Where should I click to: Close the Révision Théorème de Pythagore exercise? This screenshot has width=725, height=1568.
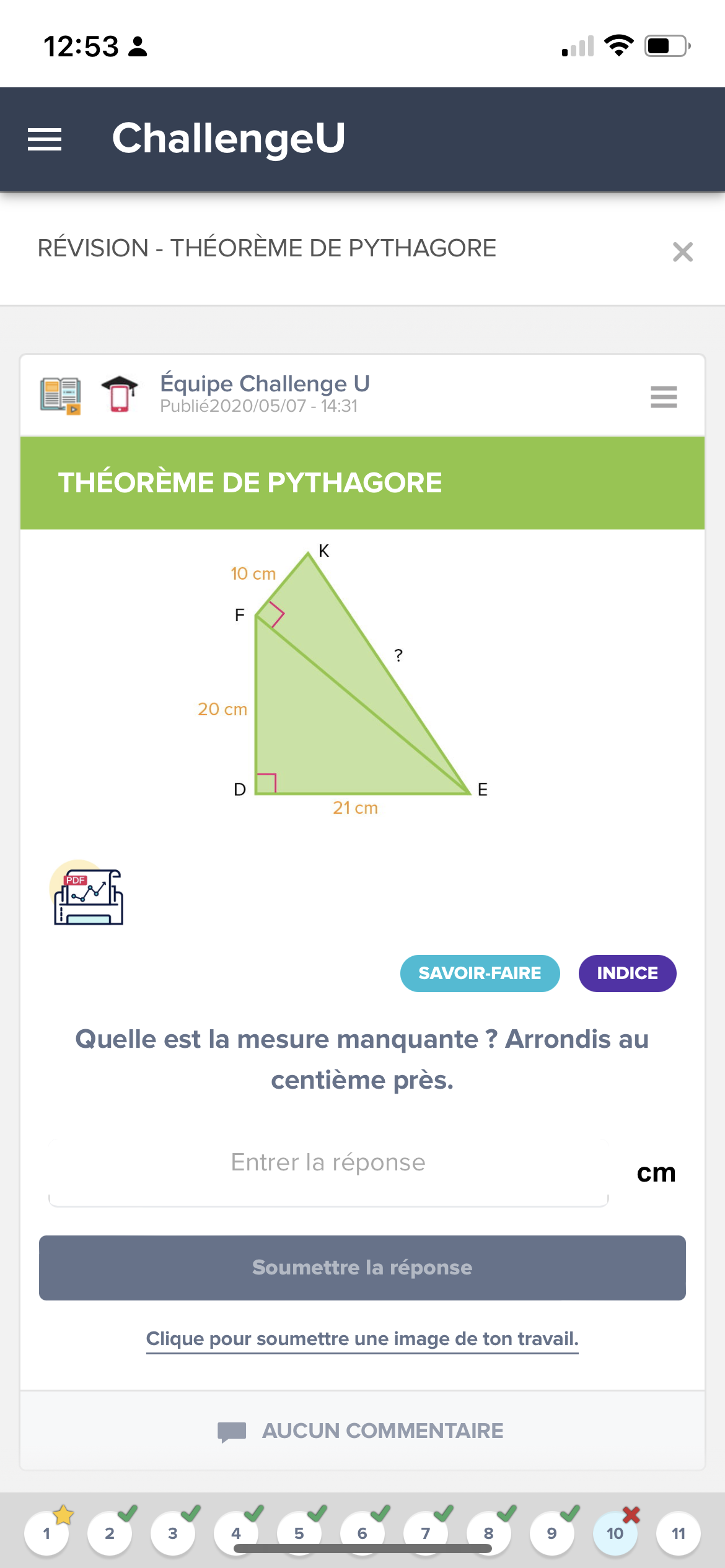coord(682,251)
